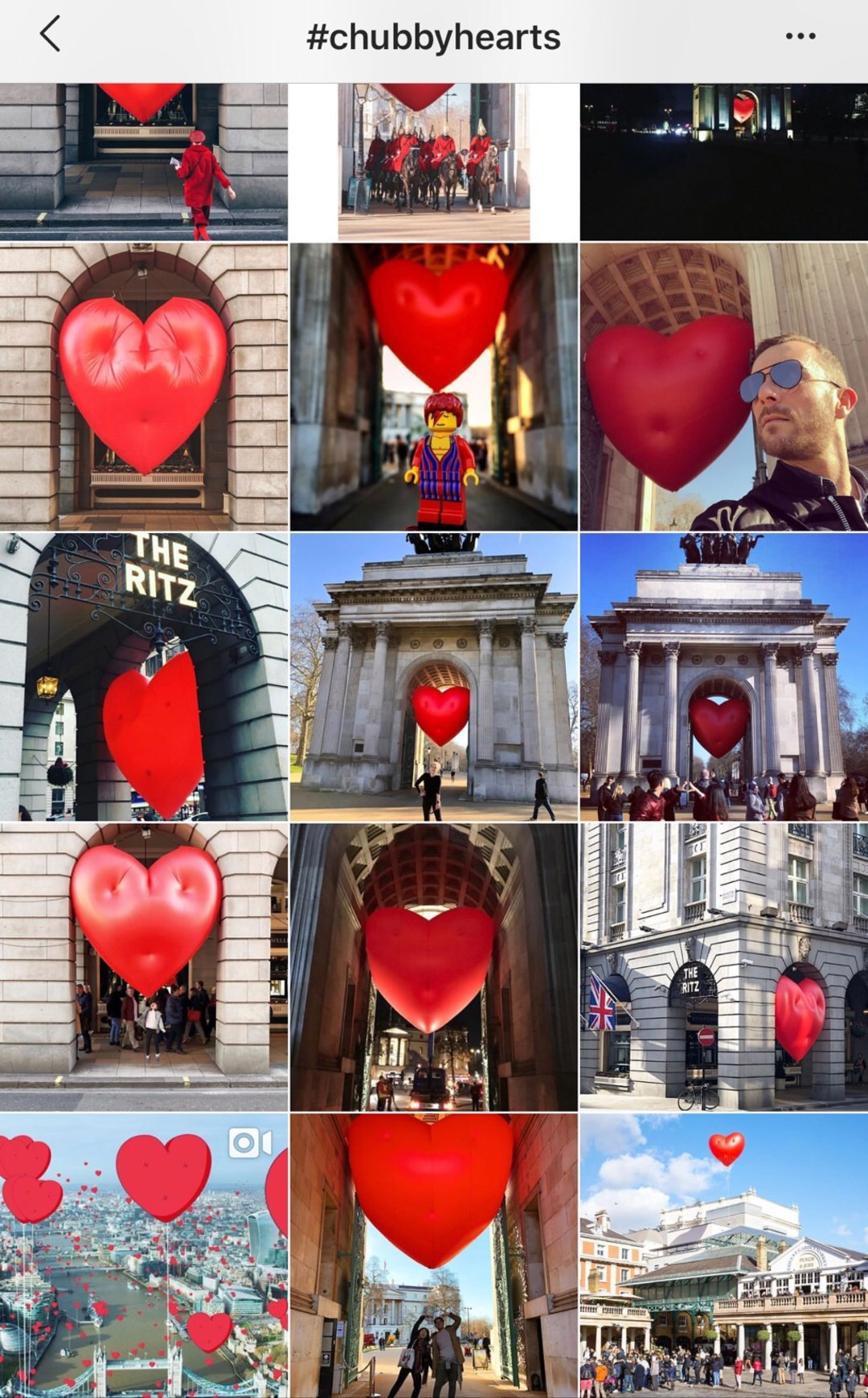Open the heart above a group of people post

pos(143,966)
